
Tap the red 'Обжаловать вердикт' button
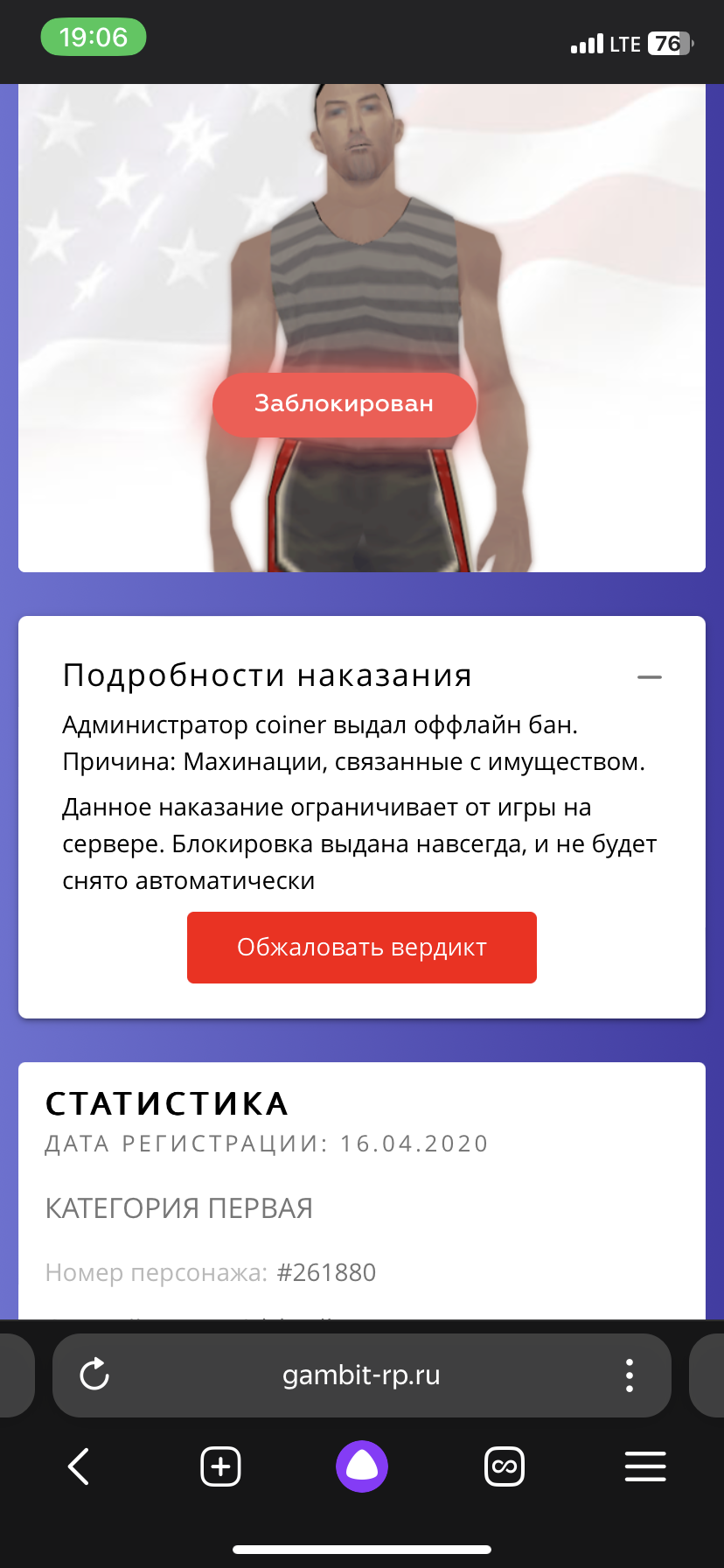(361, 948)
